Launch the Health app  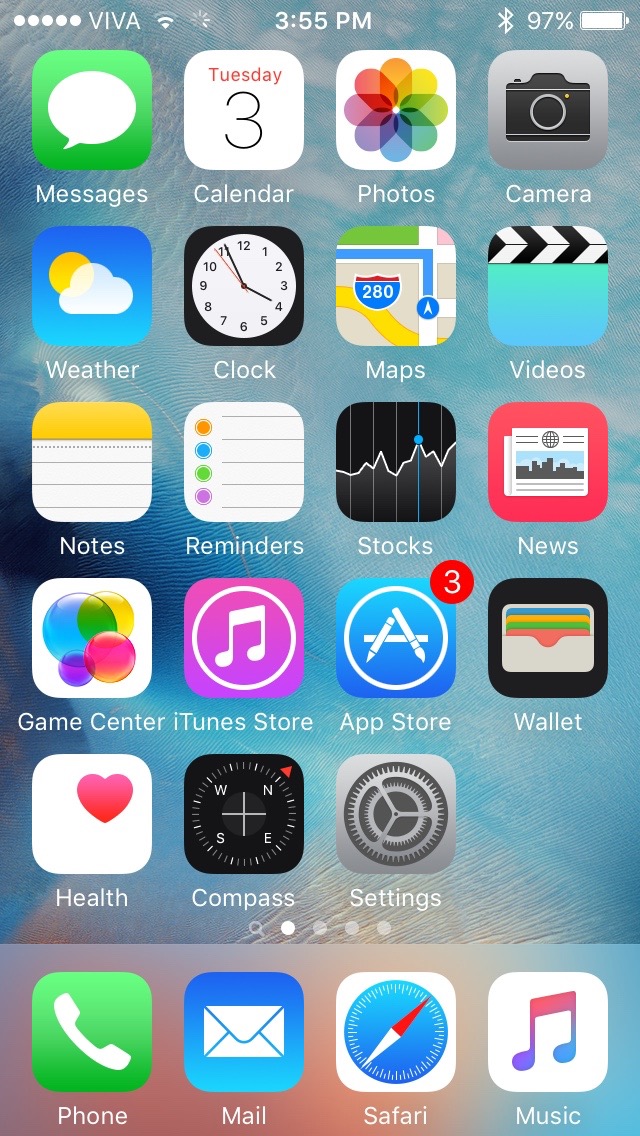point(92,814)
